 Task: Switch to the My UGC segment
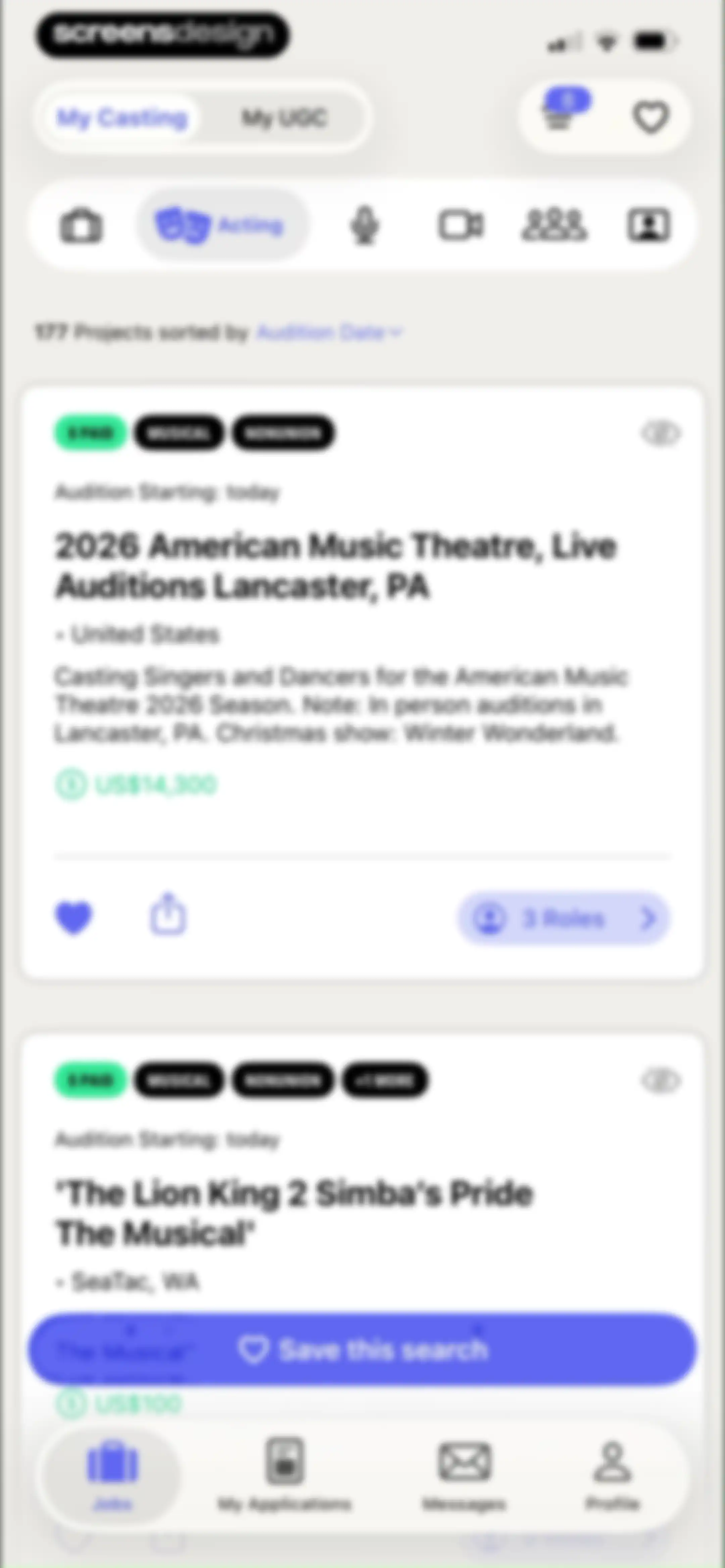284,118
